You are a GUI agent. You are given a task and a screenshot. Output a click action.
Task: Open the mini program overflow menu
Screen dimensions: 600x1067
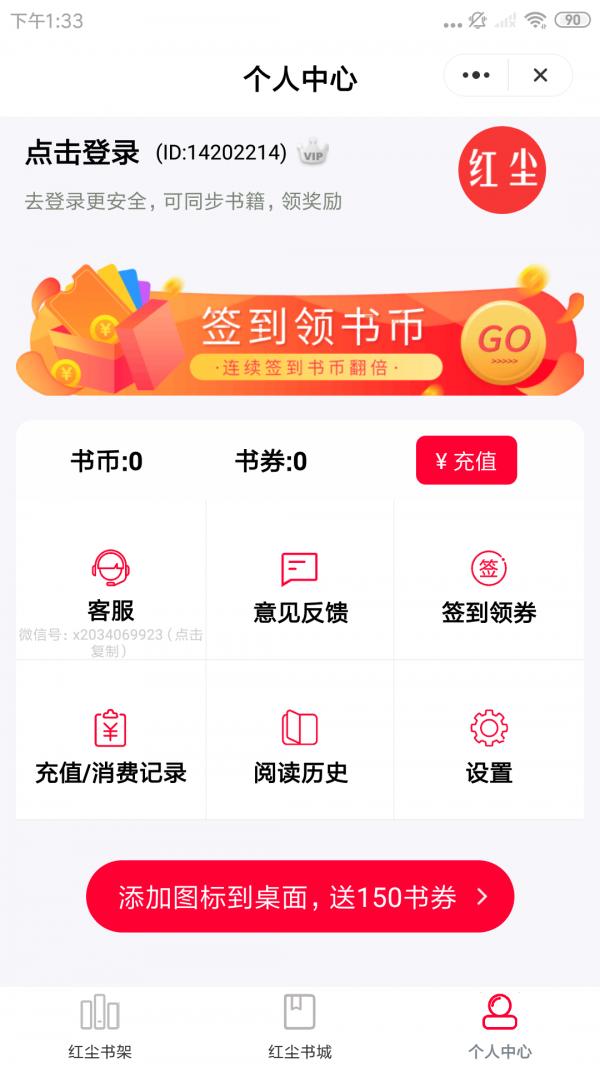point(476,75)
